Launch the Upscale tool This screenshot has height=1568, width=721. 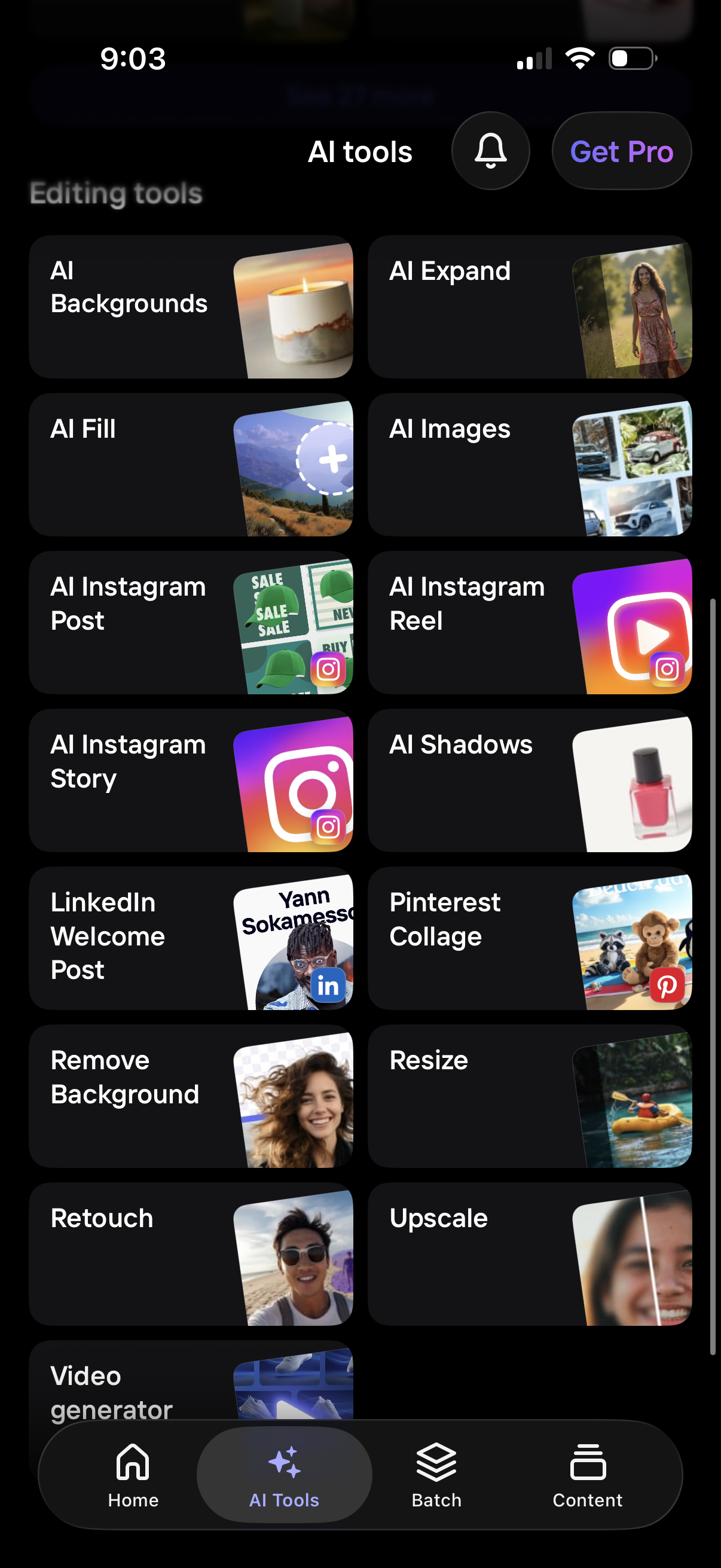click(x=530, y=1255)
